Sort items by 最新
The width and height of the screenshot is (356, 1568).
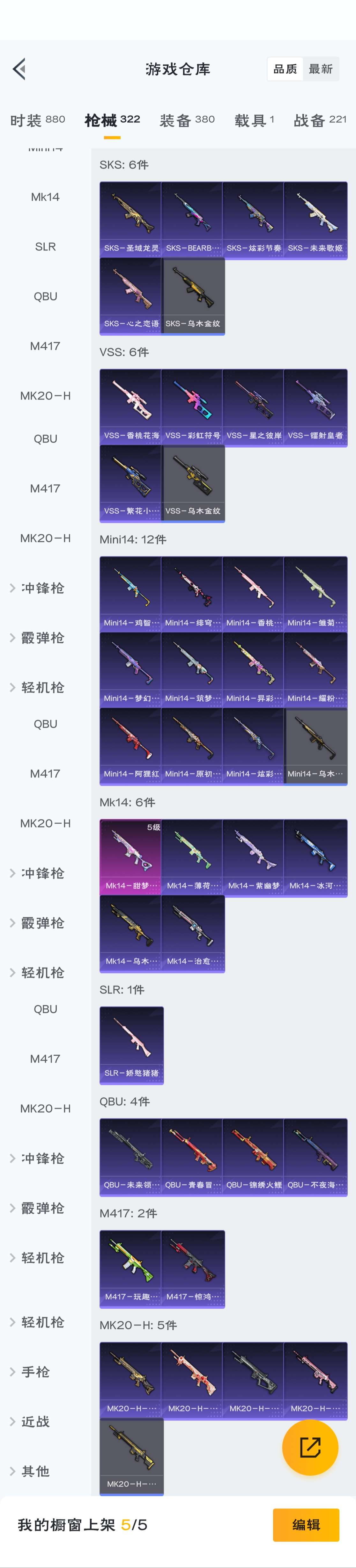click(321, 69)
